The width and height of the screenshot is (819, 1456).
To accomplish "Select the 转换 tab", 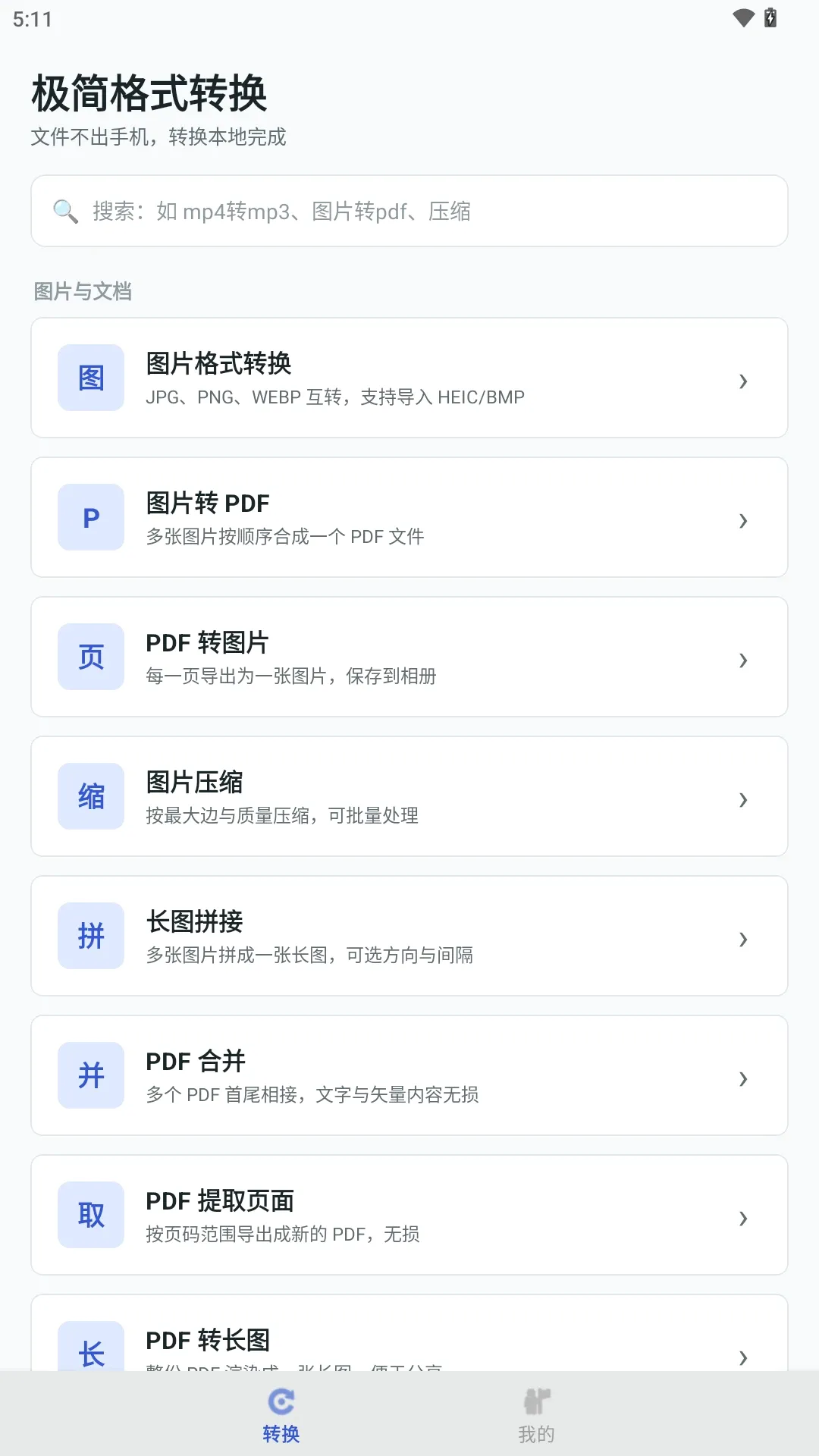I will (x=281, y=1414).
